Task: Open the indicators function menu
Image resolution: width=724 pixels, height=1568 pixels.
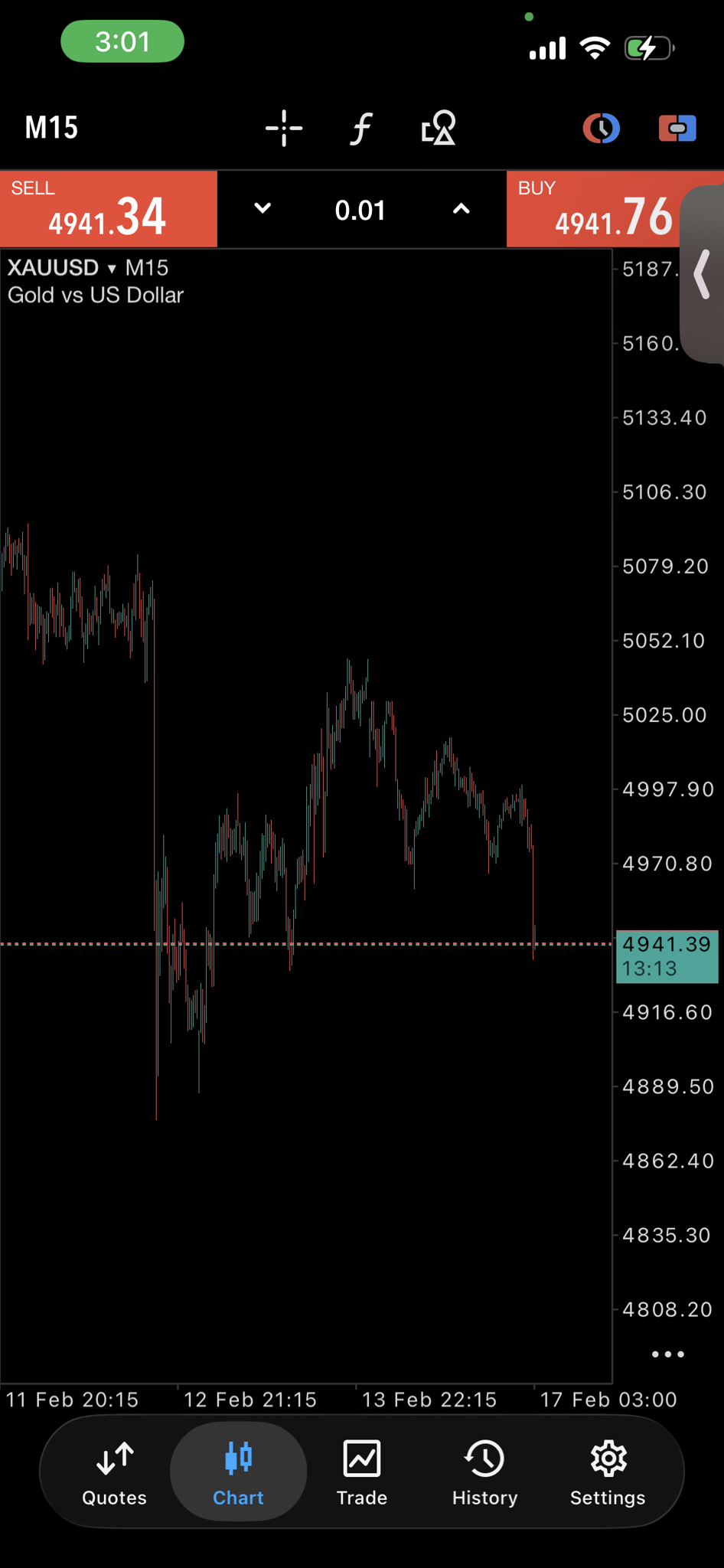Action: (361, 128)
